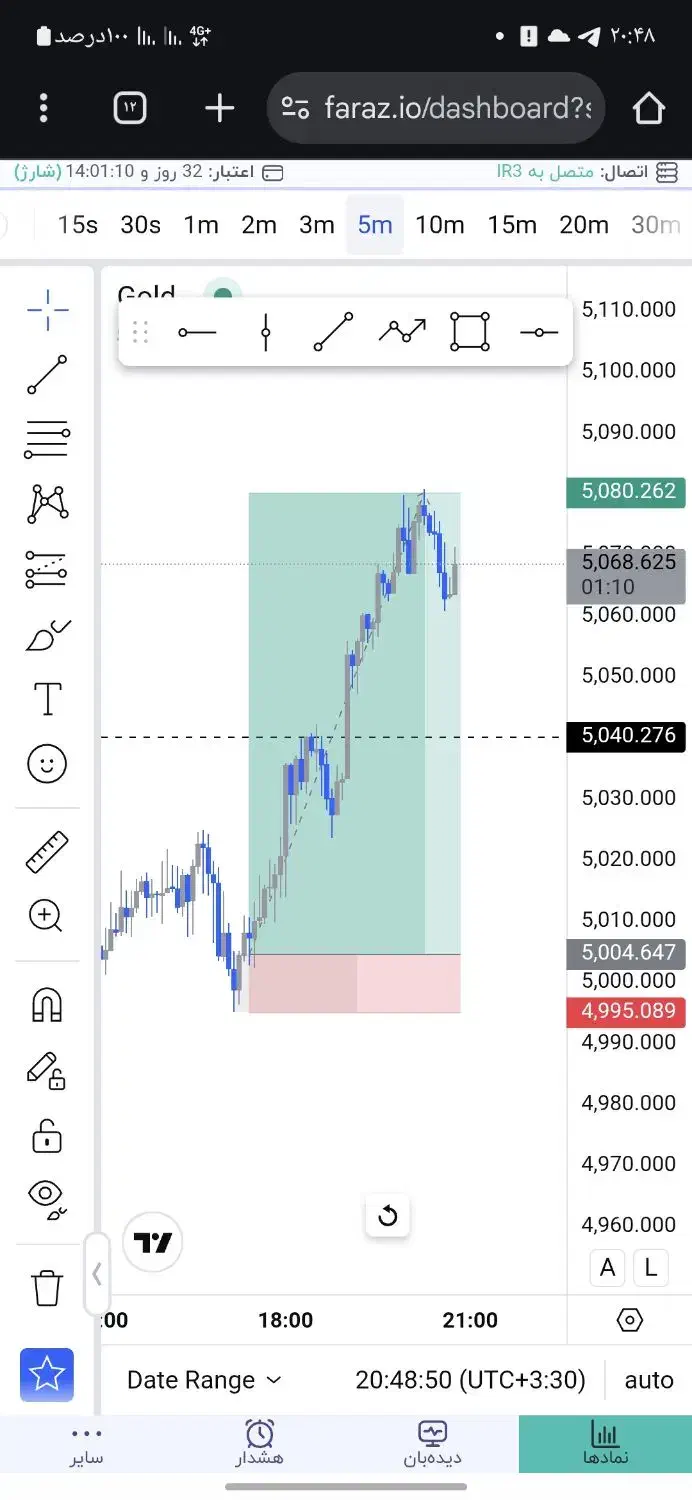Screen dimensions: 692x1500
Task: Switch chart timeframe to 15m
Action: point(512,225)
